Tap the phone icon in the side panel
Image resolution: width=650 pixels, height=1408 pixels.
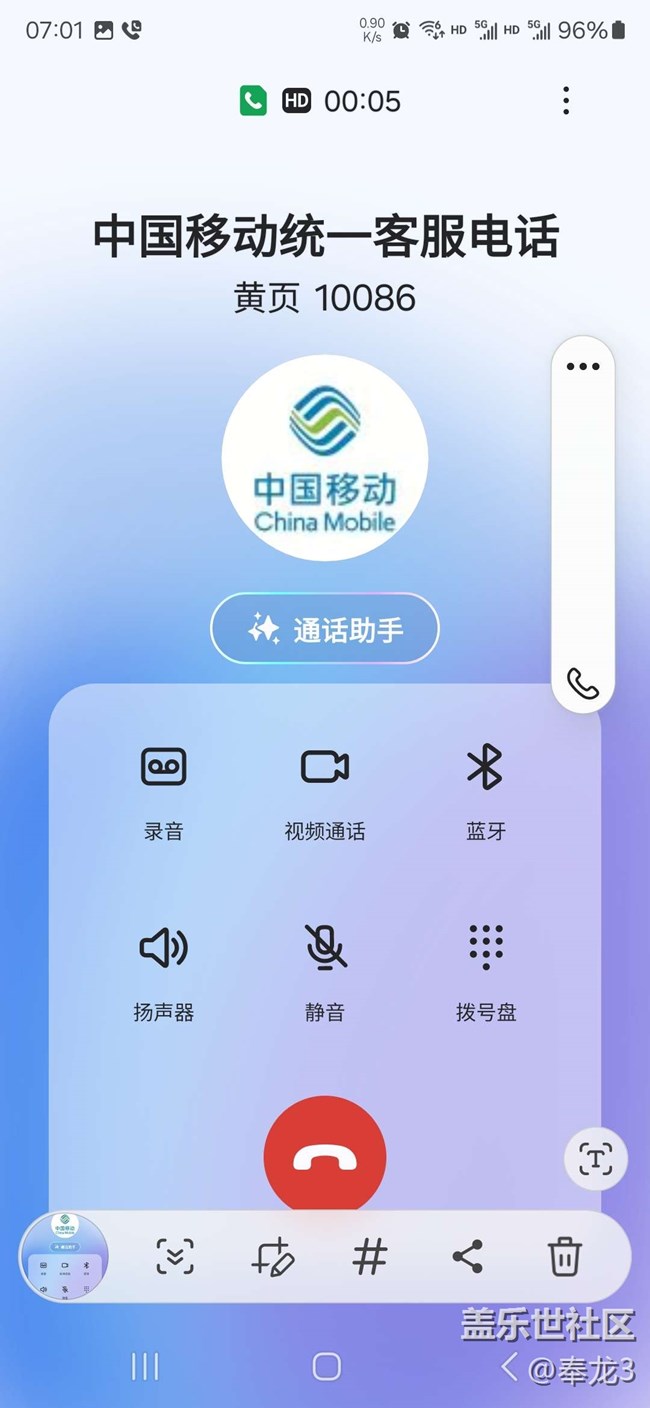tap(583, 683)
